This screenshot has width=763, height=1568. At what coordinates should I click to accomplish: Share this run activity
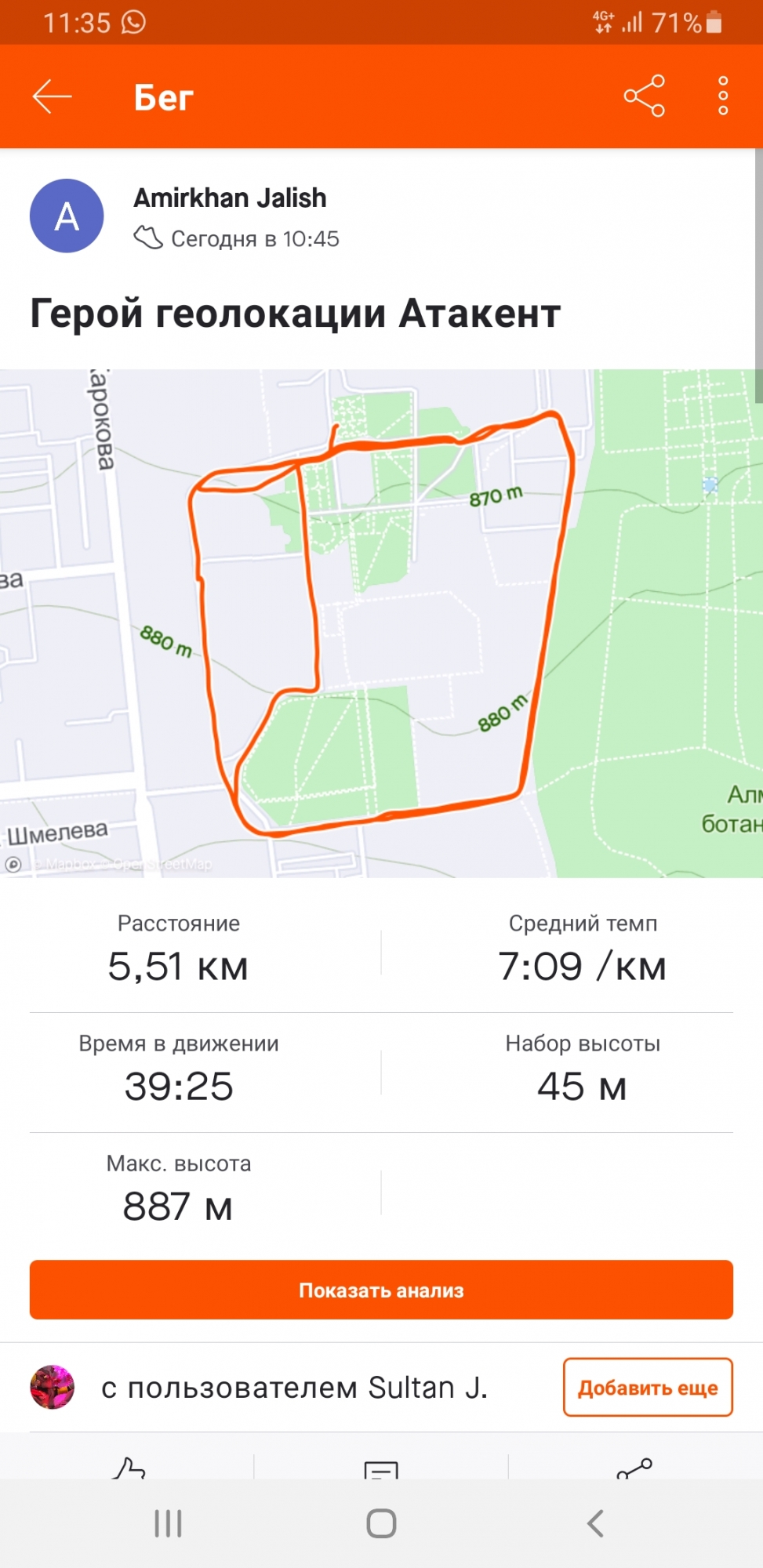pyautogui.click(x=644, y=96)
